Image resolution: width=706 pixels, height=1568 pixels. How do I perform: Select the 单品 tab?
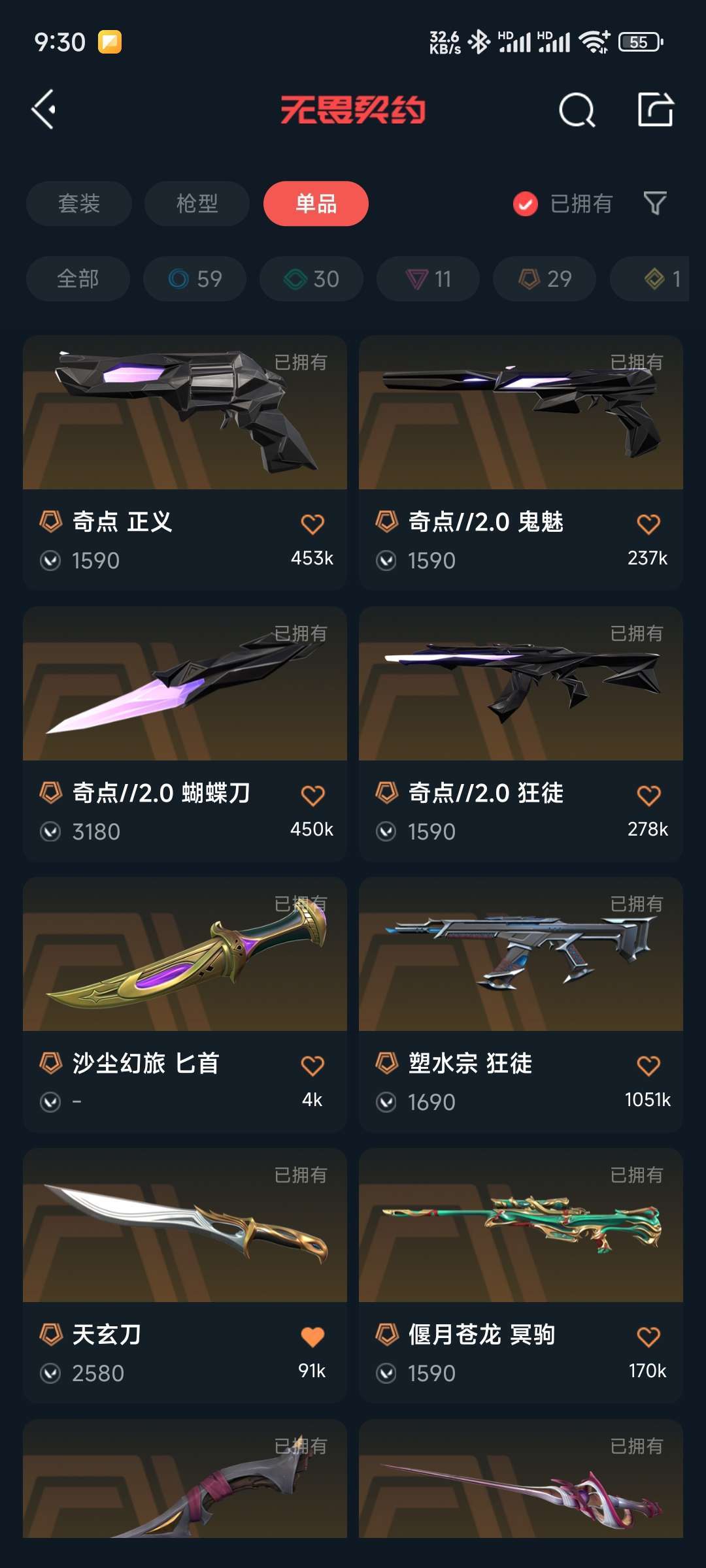click(x=316, y=203)
